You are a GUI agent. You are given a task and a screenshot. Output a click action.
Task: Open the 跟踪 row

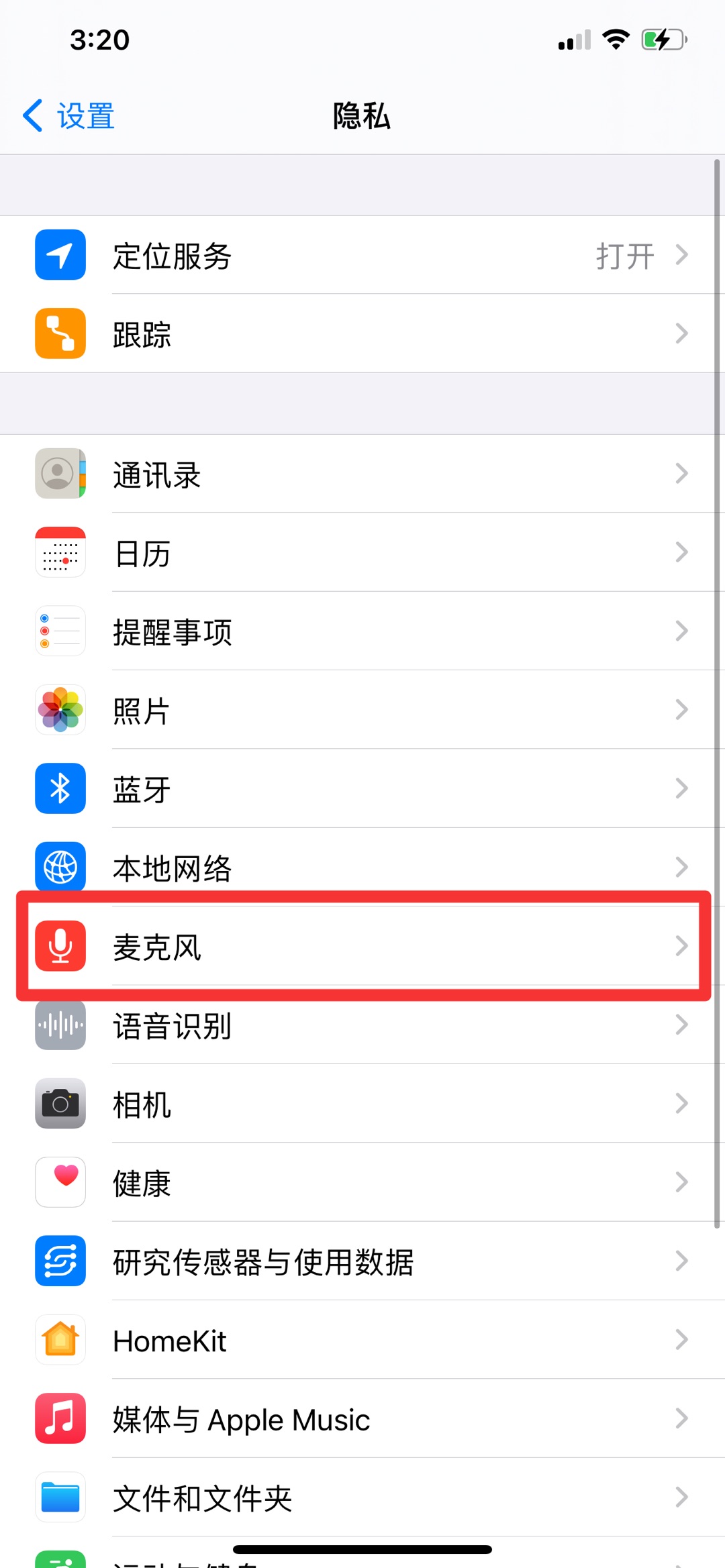point(362,333)
